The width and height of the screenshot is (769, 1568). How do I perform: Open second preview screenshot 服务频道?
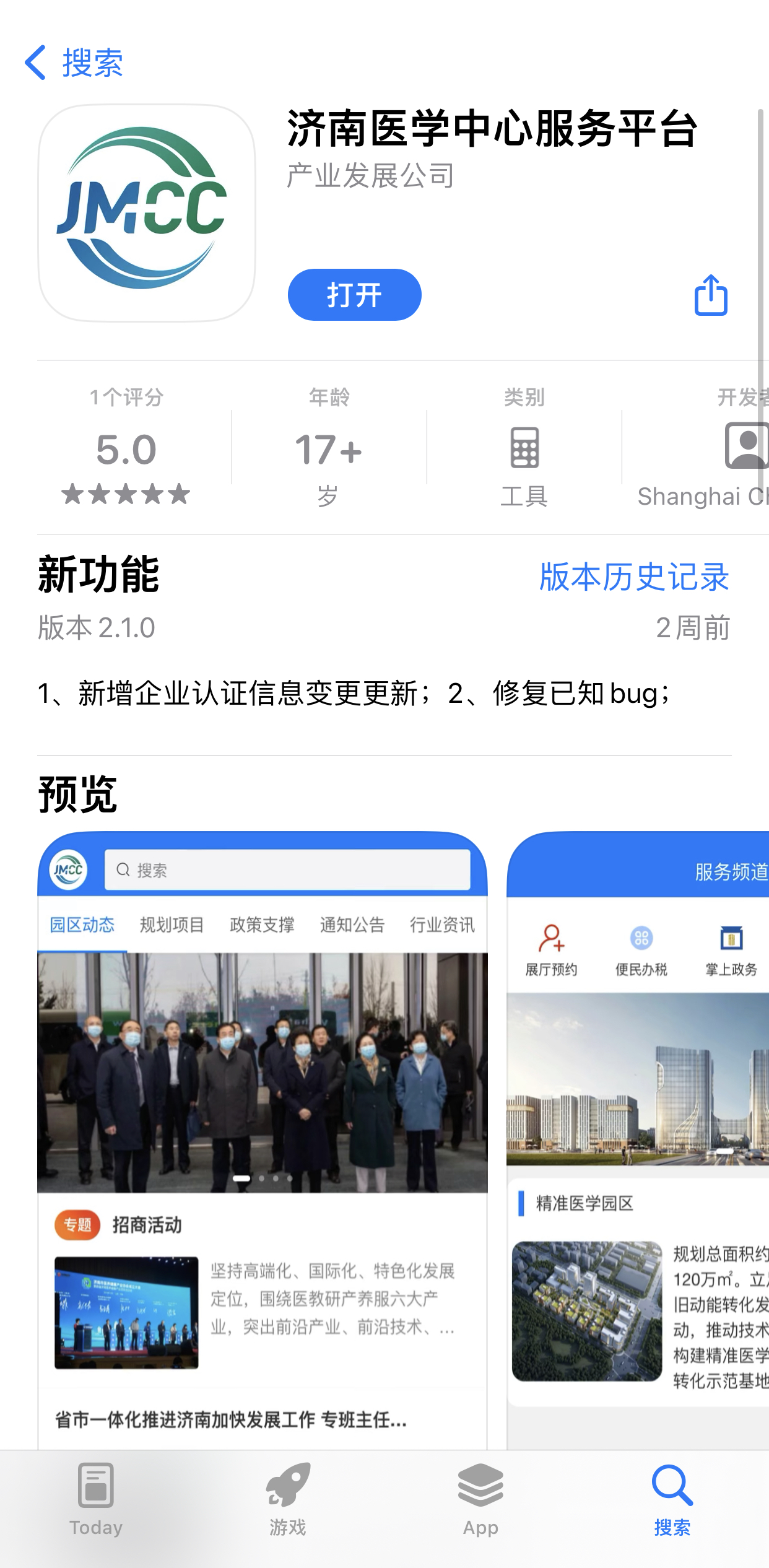[638, 1139]
